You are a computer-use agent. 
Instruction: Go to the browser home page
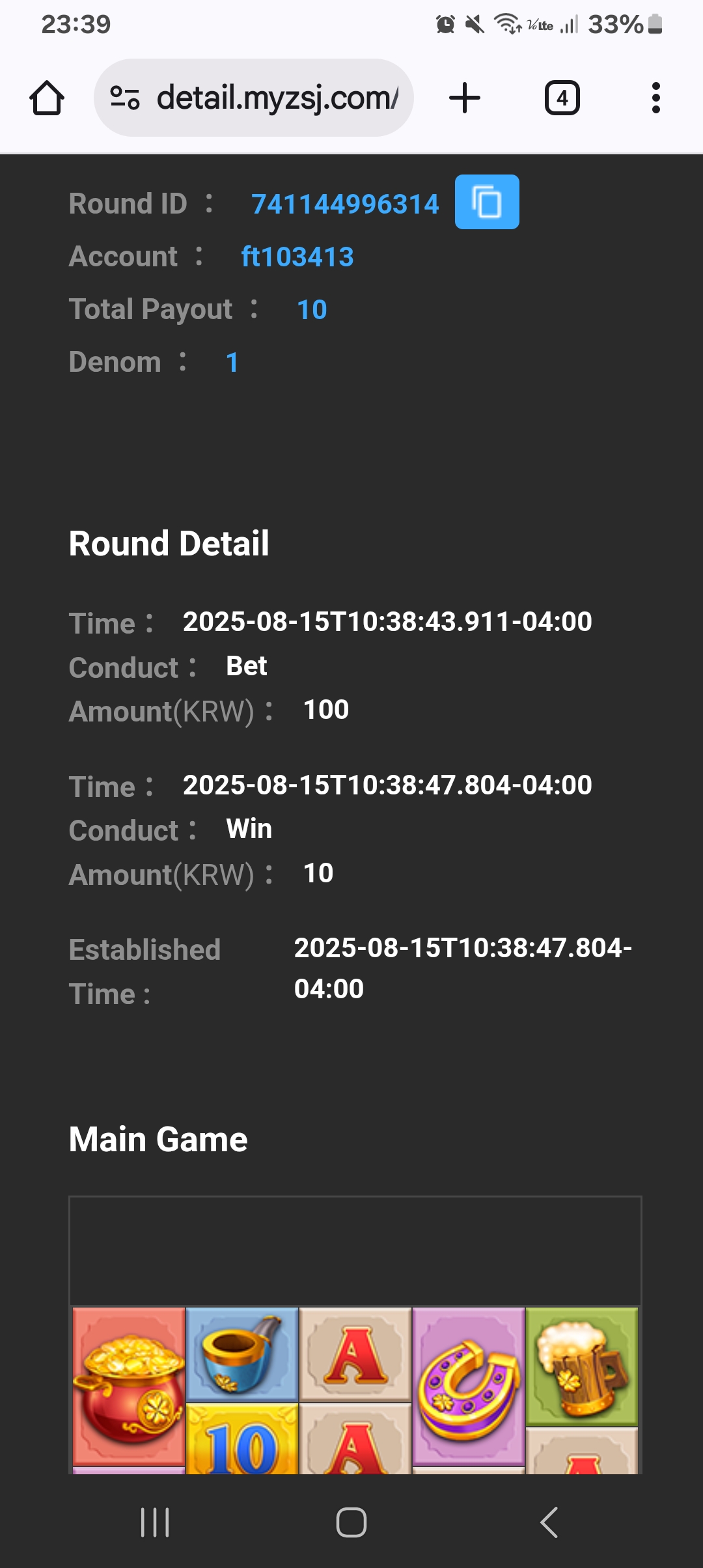coord(47,98)
